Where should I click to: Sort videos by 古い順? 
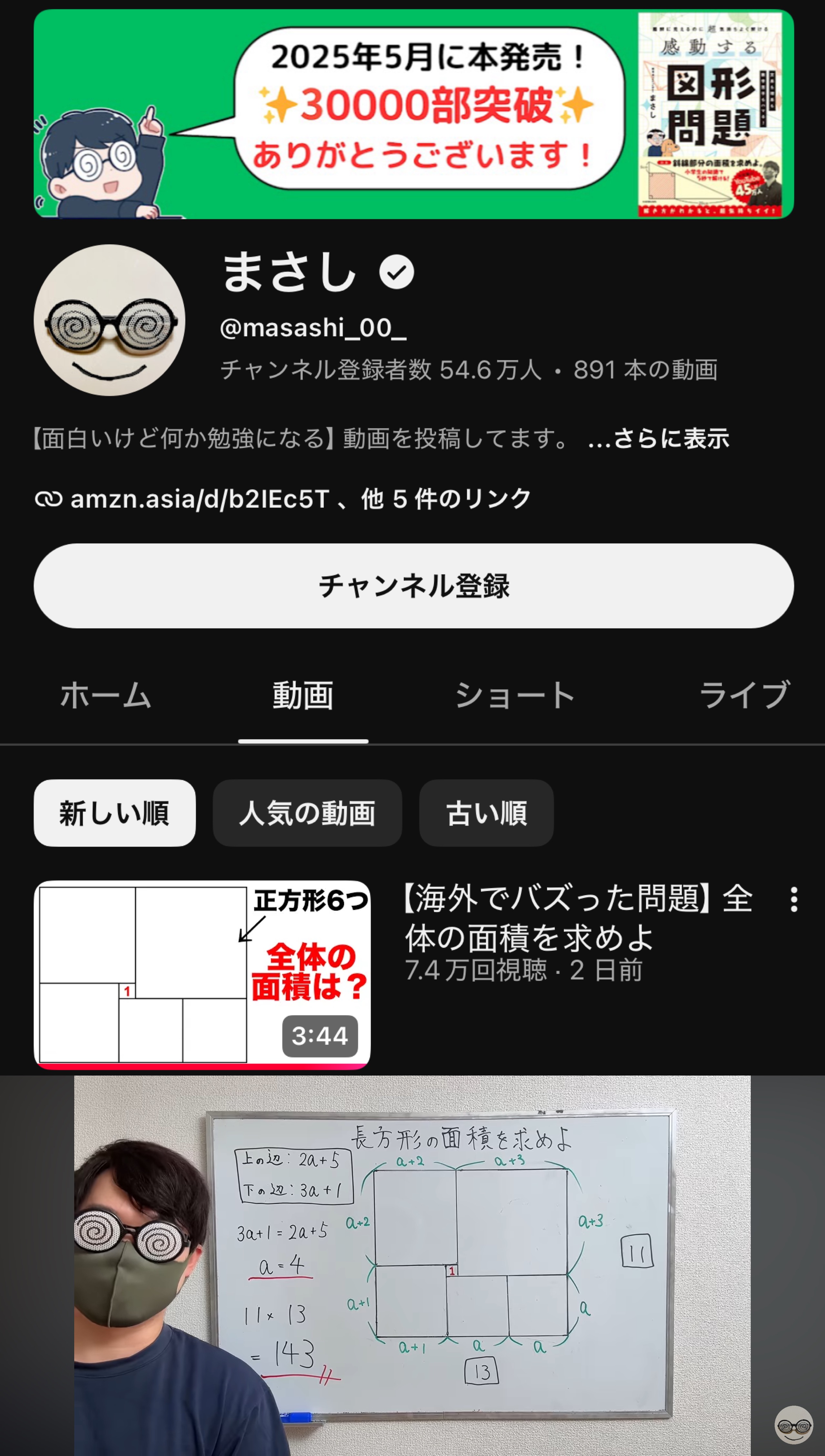[x=486, y=813]
